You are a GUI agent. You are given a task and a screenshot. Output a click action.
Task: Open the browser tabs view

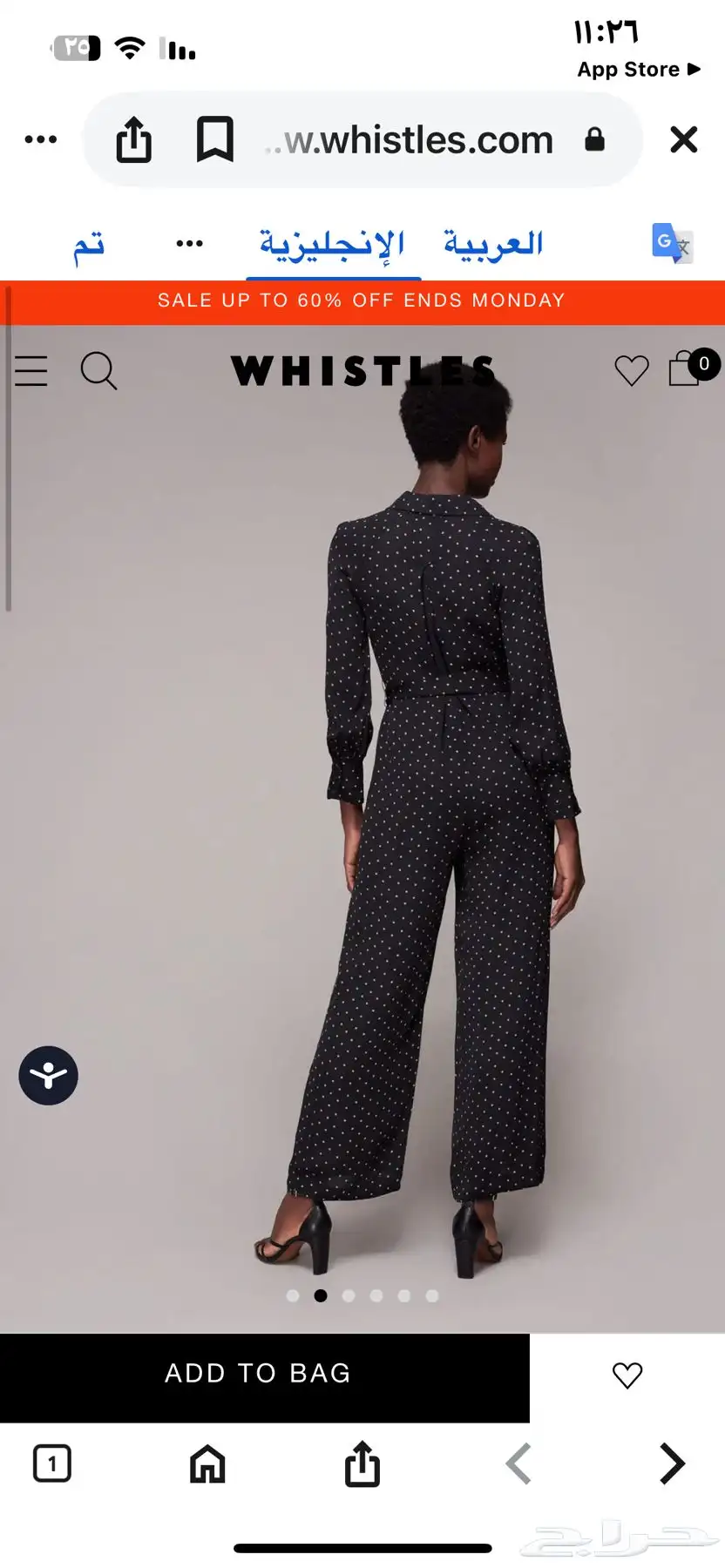click(x=52, y=1463)
